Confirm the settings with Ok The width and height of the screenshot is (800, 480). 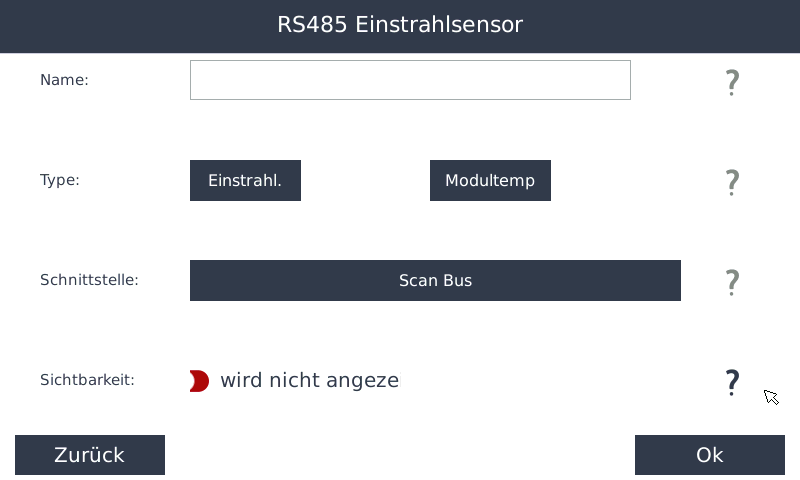[709, 455]
